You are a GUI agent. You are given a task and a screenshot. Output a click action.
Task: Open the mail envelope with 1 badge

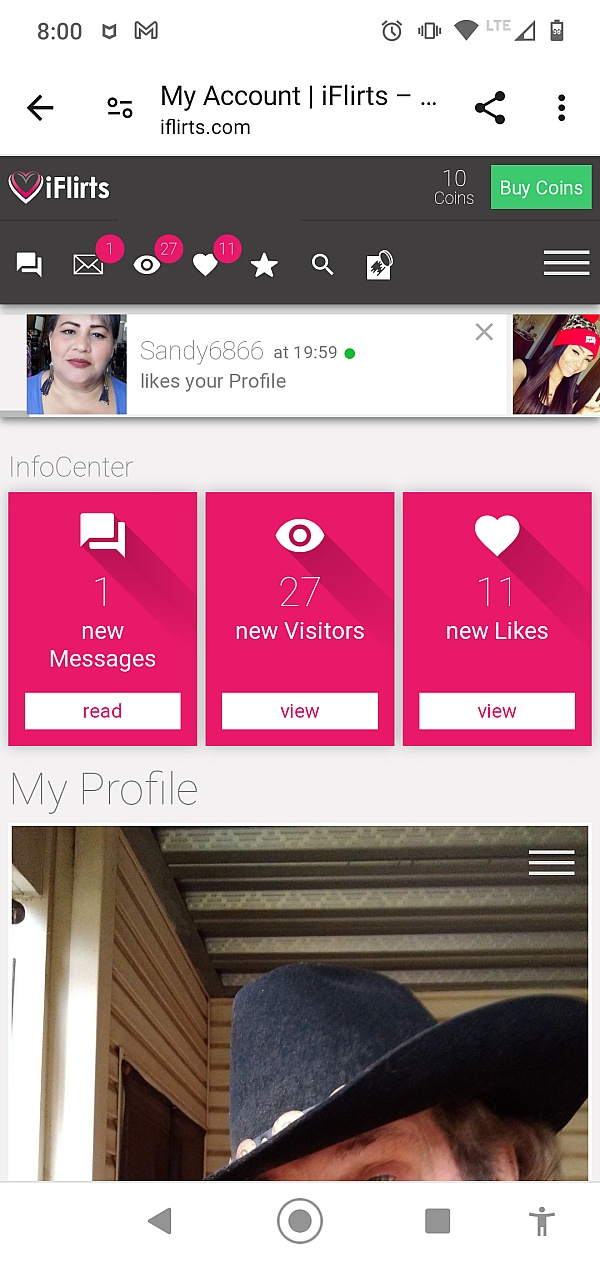click(89, 265)
